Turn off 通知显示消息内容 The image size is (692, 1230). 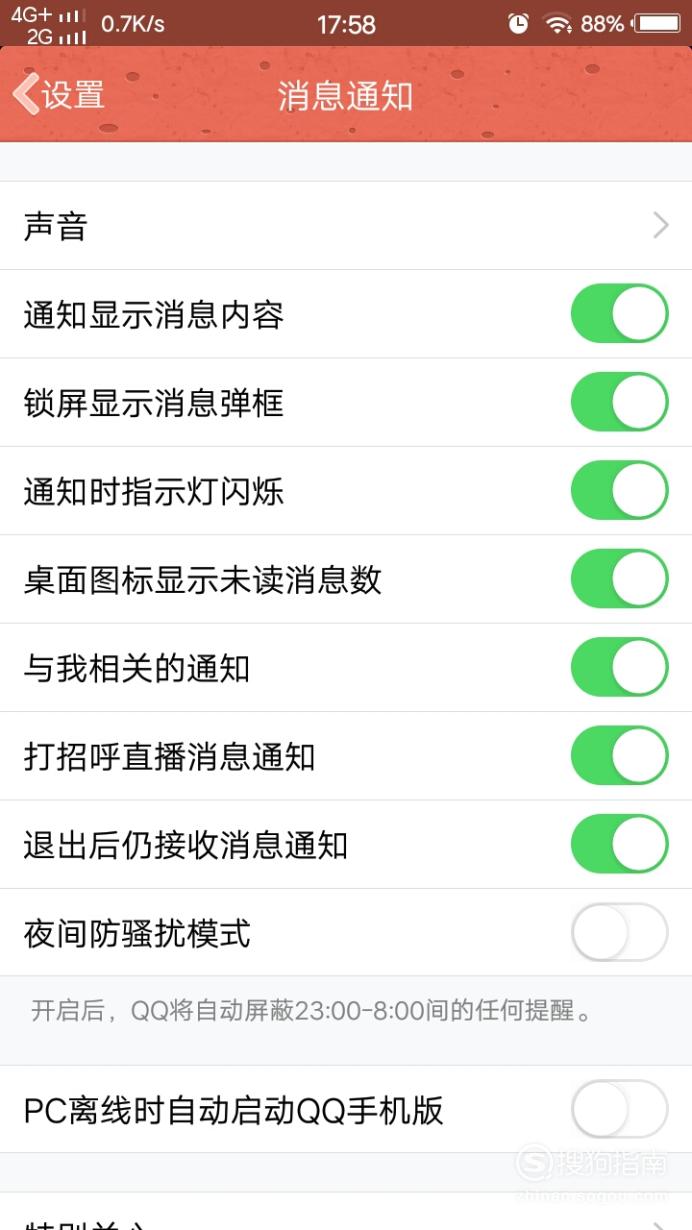[x=619, y=314]
